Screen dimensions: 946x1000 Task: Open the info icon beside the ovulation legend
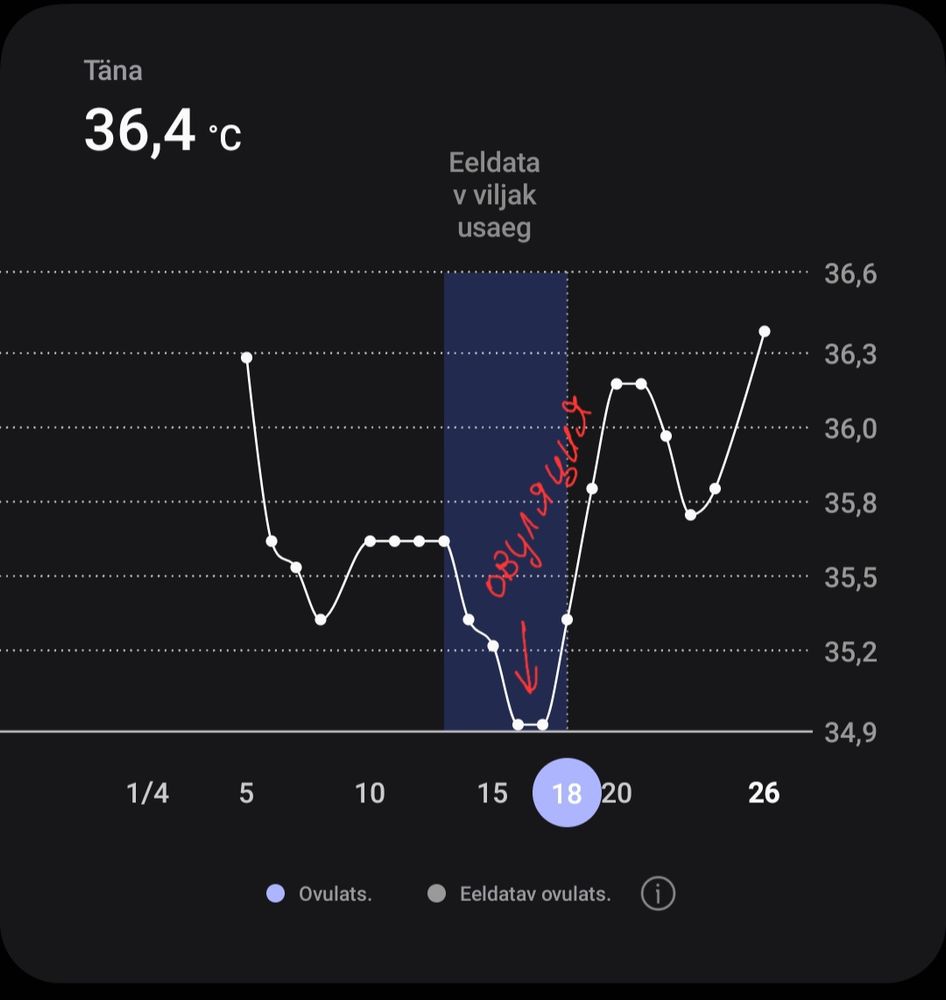[657, 893]
